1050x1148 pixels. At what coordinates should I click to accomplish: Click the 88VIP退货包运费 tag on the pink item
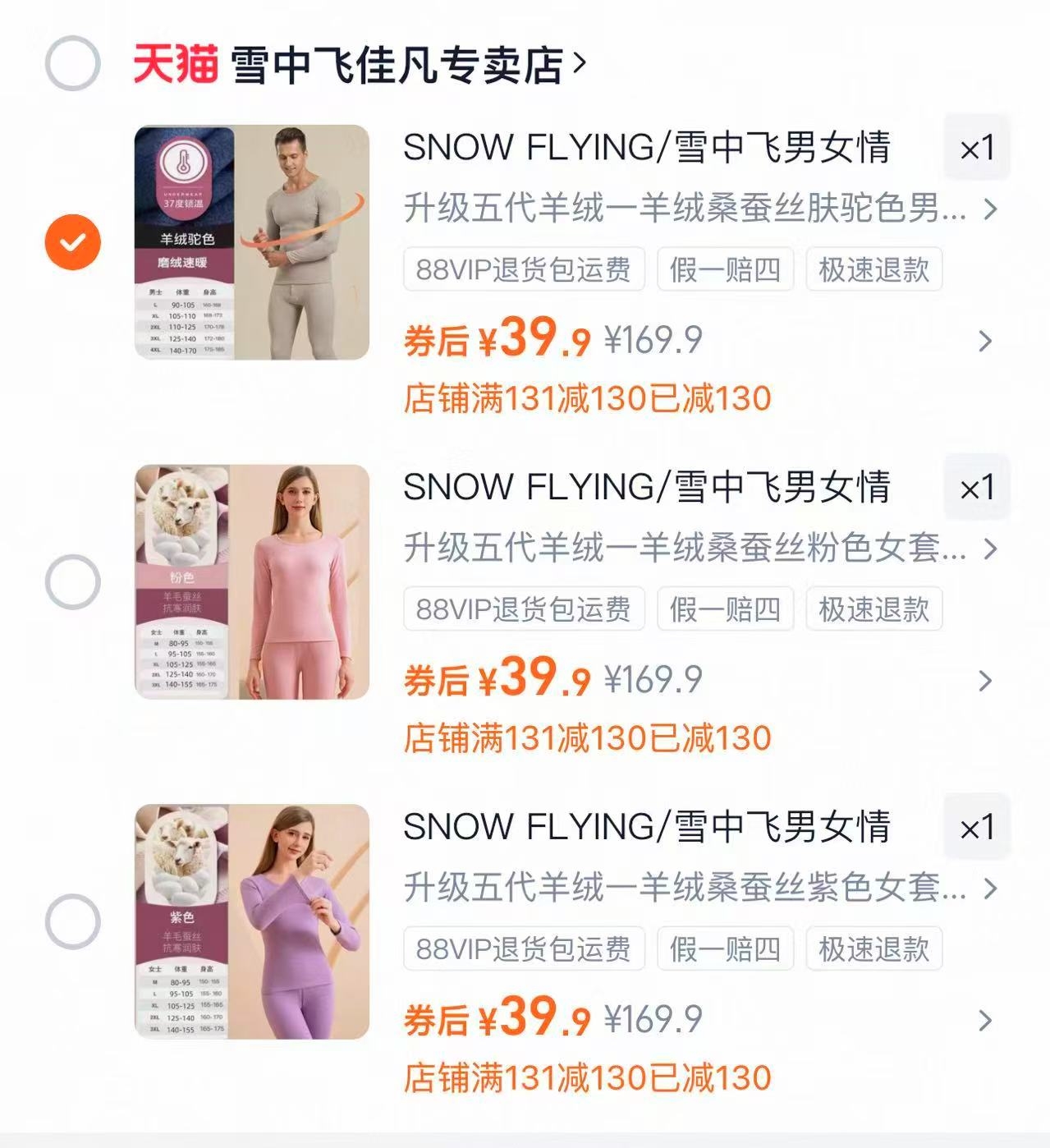tap(523, 609)
